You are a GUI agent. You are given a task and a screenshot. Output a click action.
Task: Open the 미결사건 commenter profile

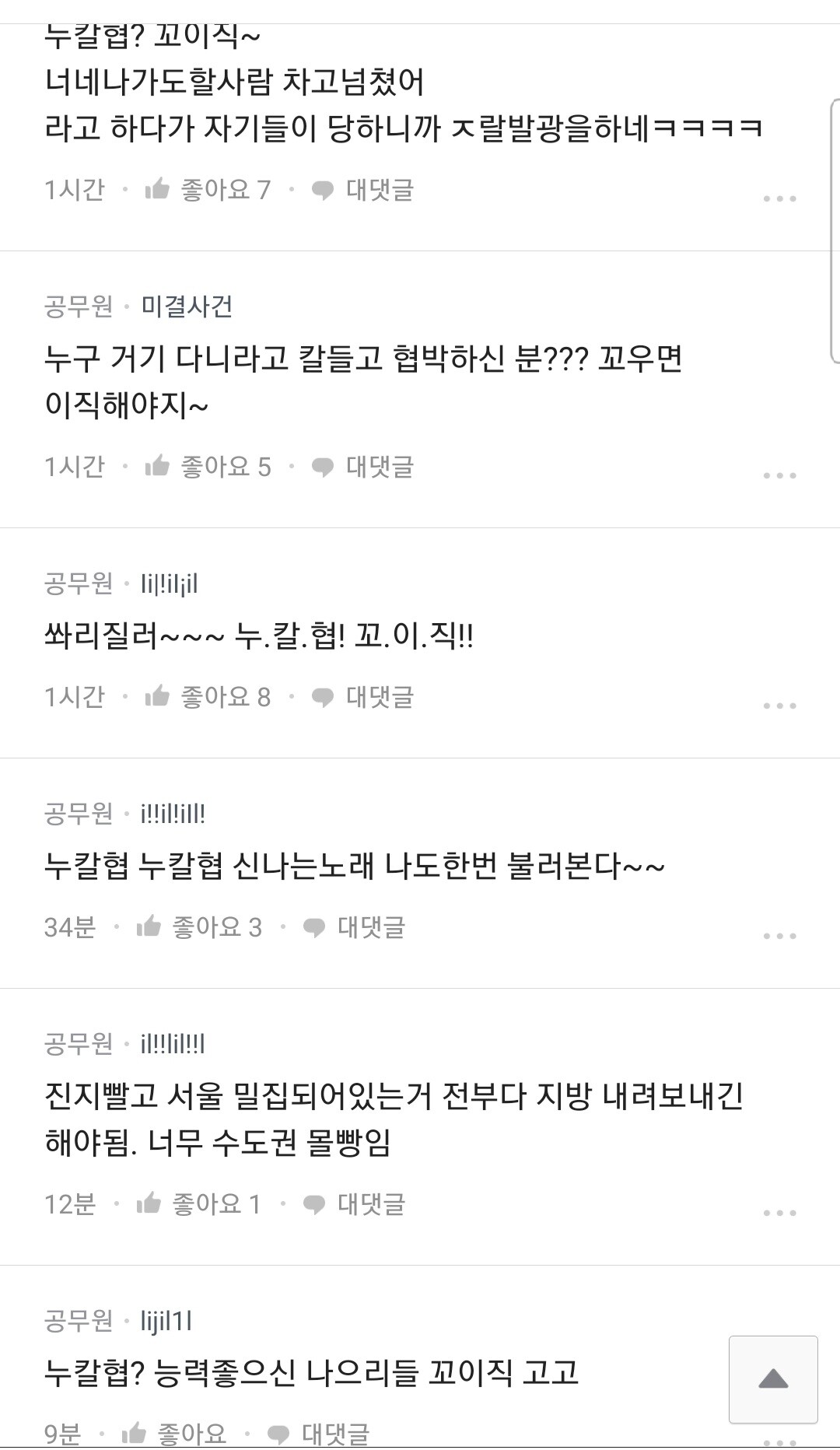click(x=187, y=306)
